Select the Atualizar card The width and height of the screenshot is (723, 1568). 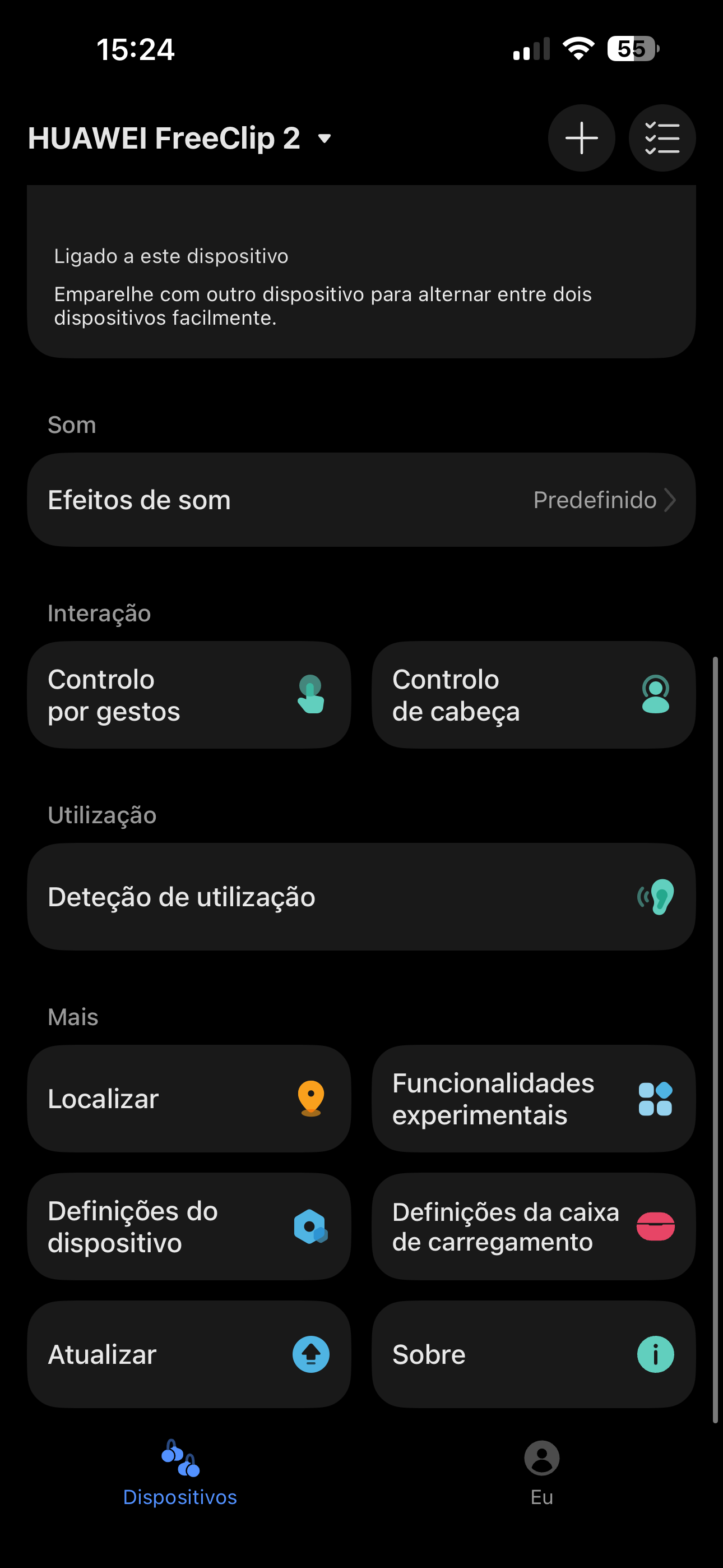click(189, 1354)
